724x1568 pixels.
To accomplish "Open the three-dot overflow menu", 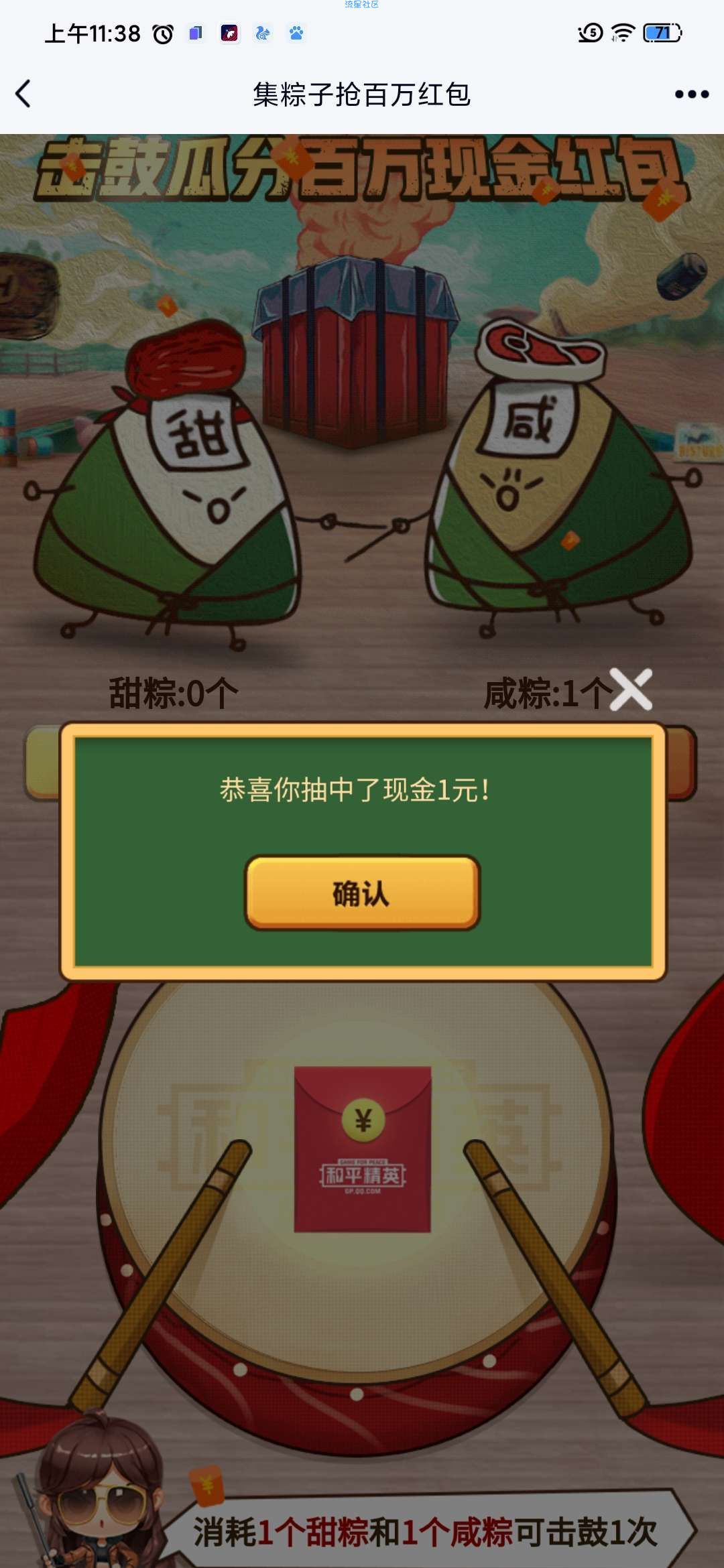I will coord(691,94).
